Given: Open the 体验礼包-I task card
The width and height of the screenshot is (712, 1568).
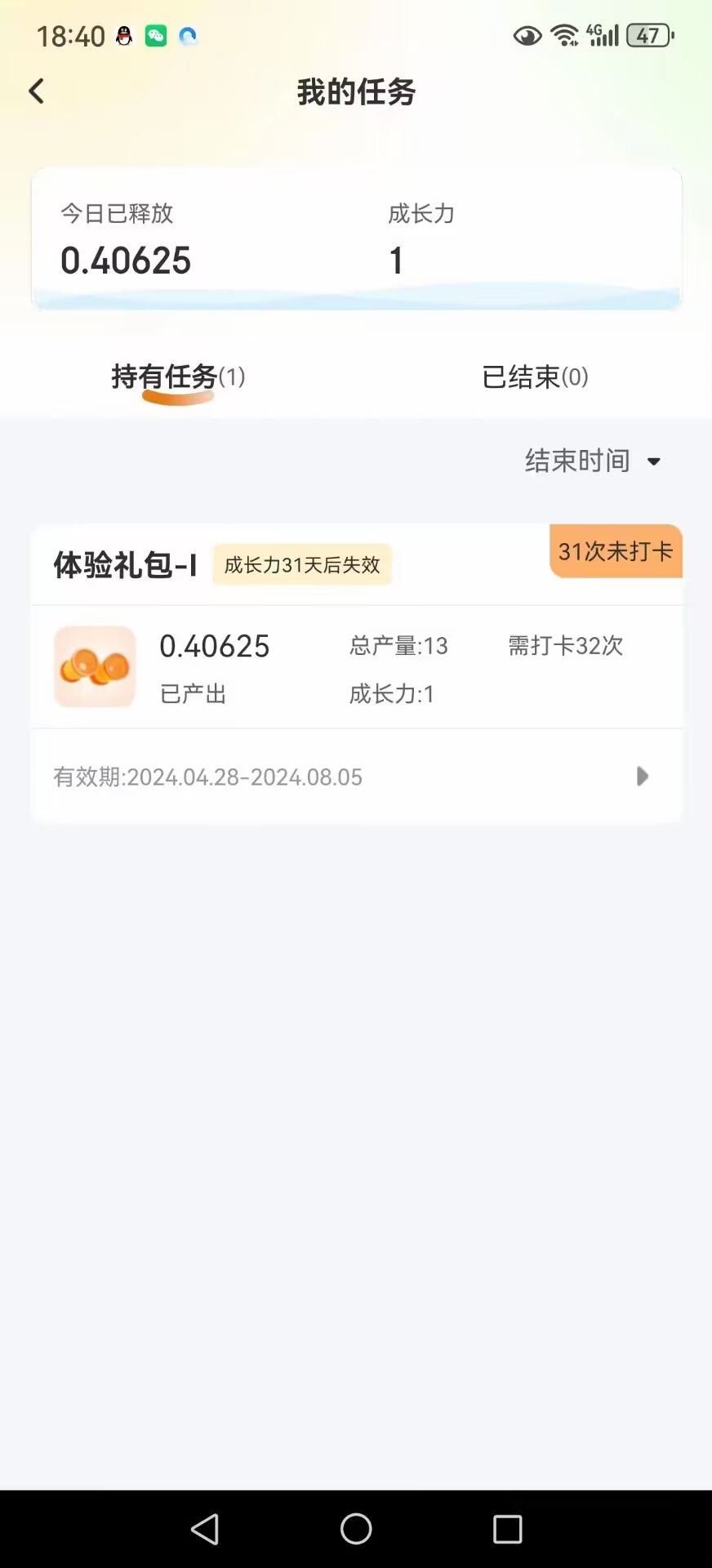Looking at the screenshot, I should click(x=355, y=666).
